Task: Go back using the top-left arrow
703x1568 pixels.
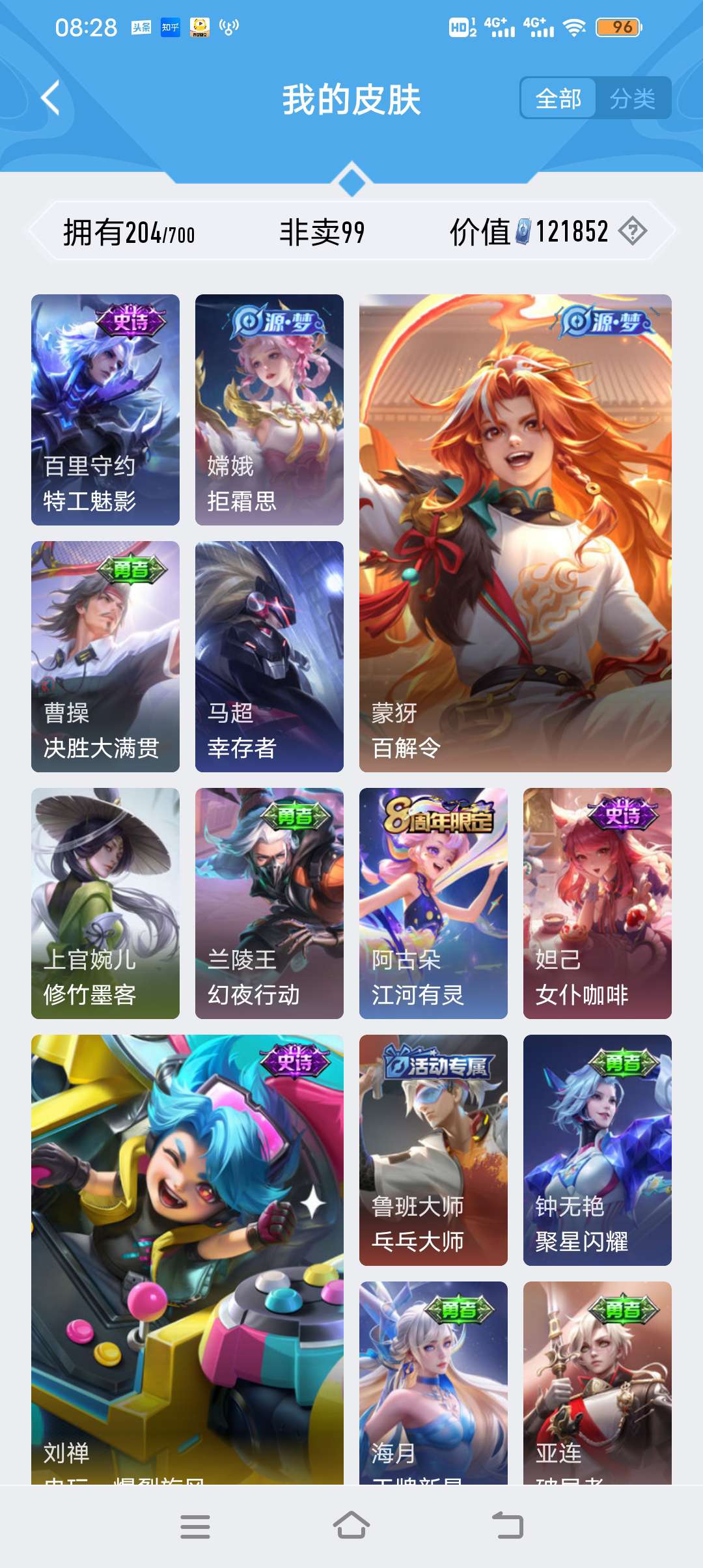Action: (x=50, y=98)
